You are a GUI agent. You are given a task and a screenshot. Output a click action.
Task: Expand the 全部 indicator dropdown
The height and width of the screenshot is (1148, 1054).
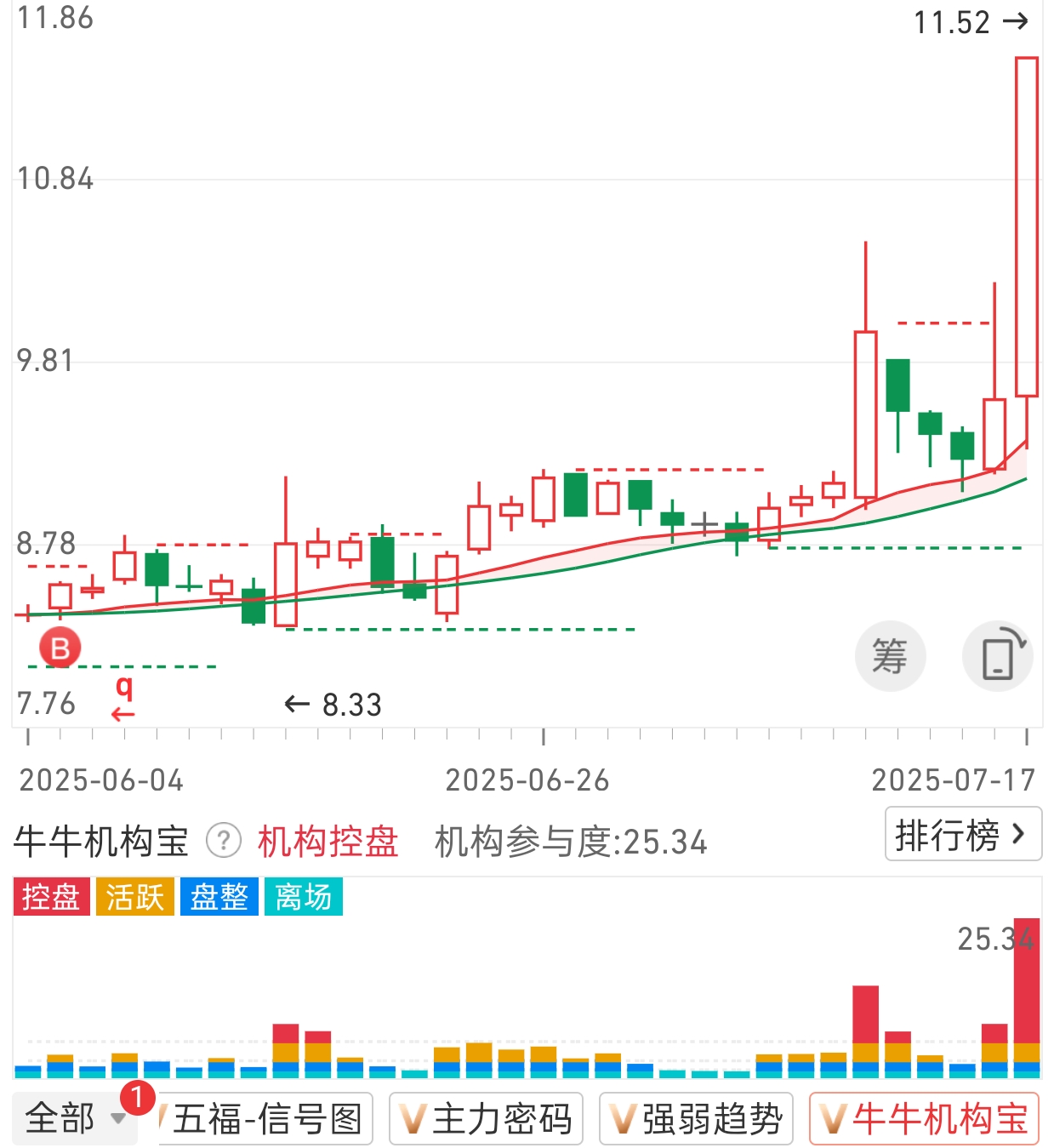coord(73,1117)
